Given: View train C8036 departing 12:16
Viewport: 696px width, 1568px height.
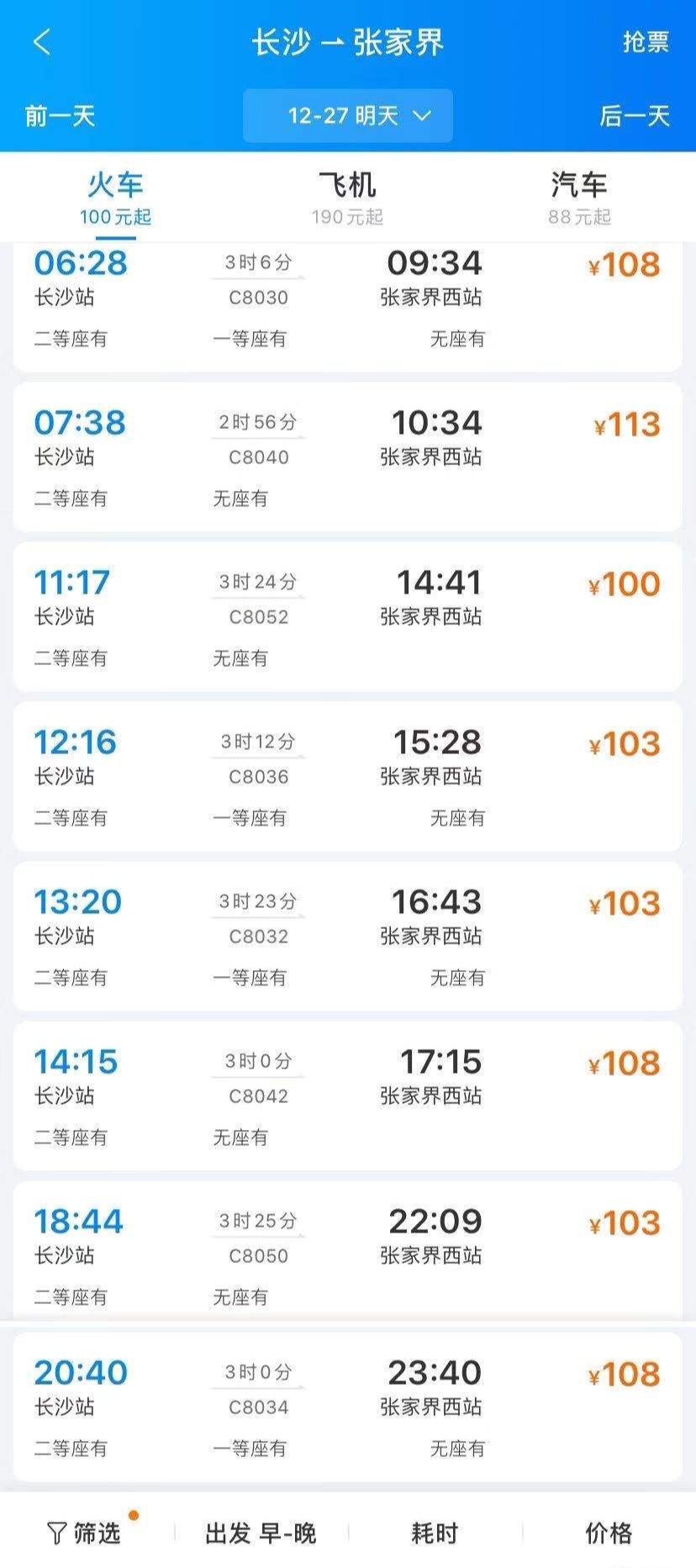Looking at the screenshot, I should click(x=348, y=776).
